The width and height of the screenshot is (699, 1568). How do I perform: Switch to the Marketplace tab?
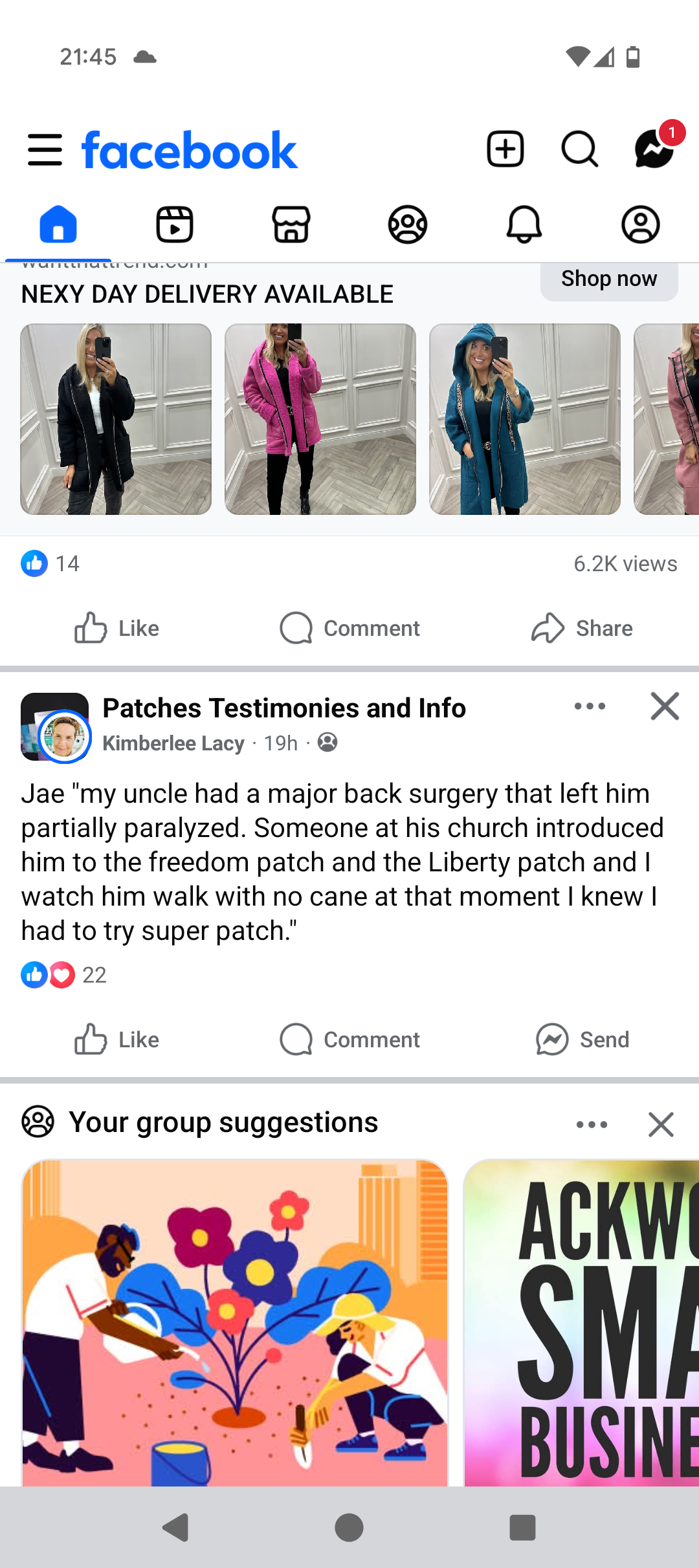[x=291, y=225]
